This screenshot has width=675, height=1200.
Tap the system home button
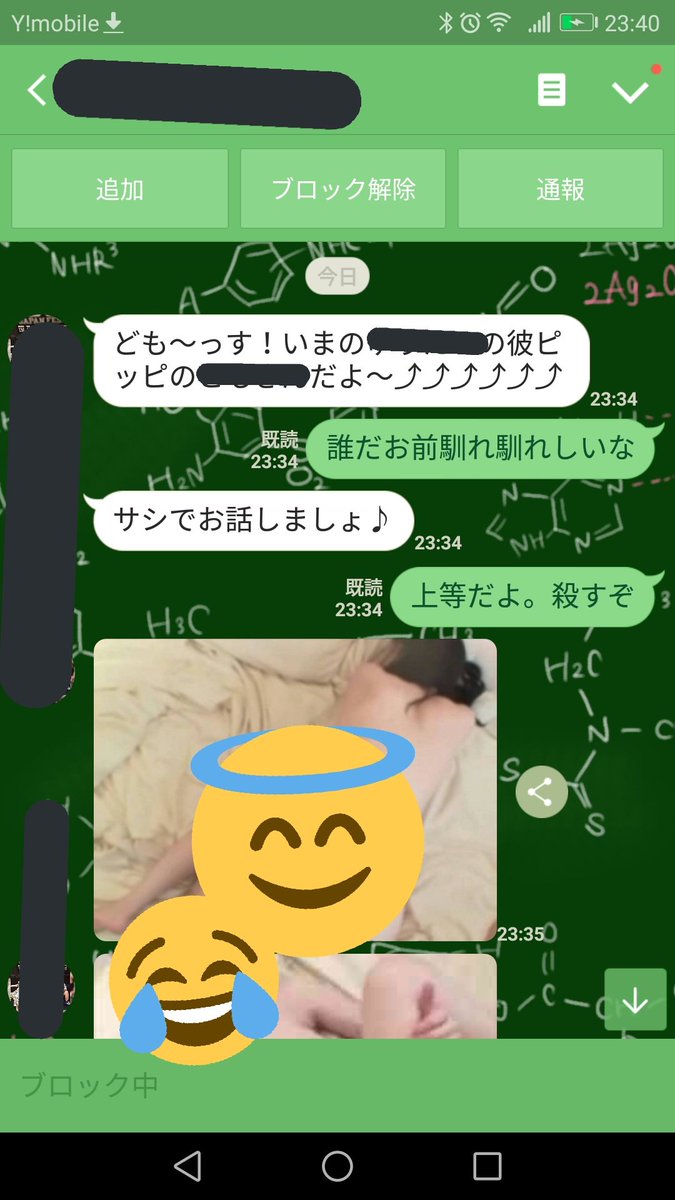coord(337,1166)
